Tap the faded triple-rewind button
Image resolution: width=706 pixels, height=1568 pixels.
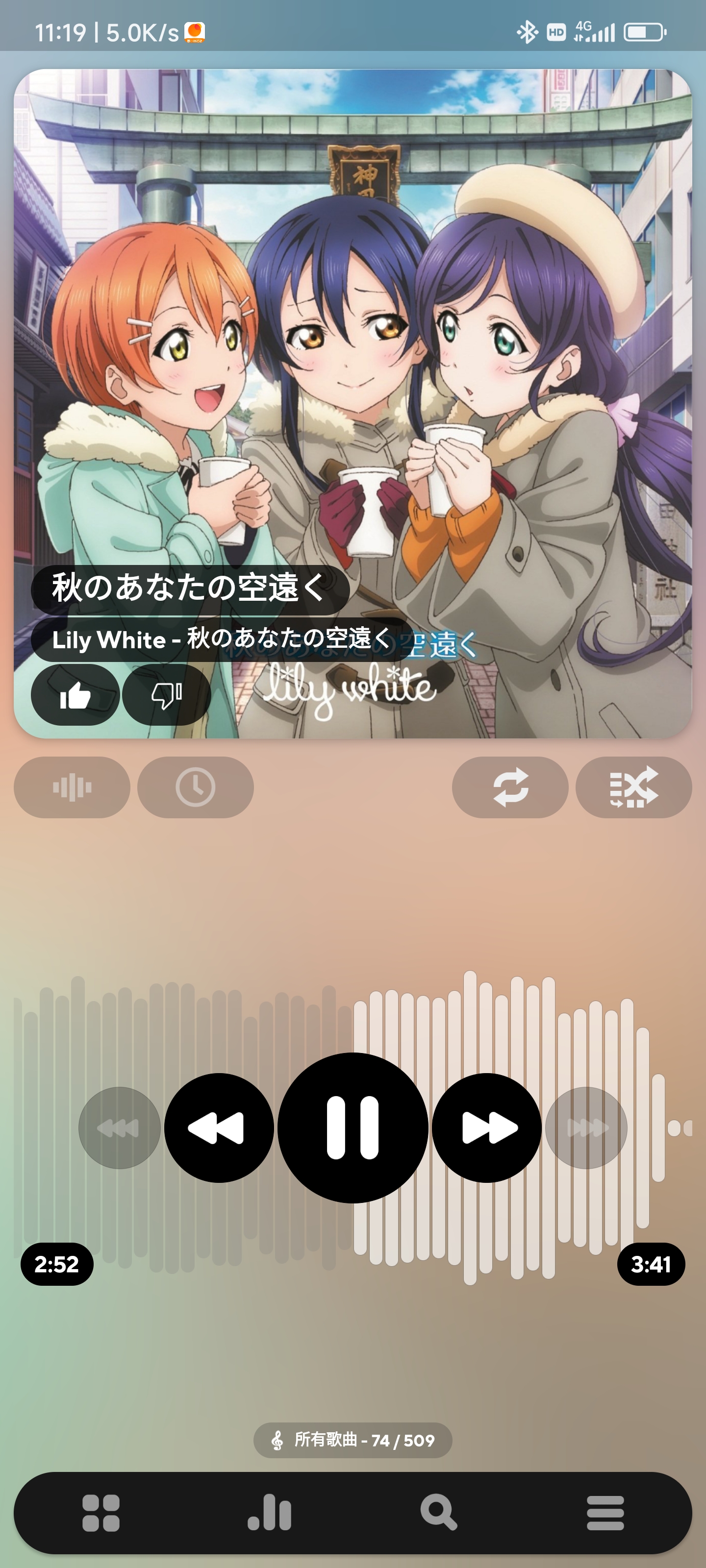120,1127
